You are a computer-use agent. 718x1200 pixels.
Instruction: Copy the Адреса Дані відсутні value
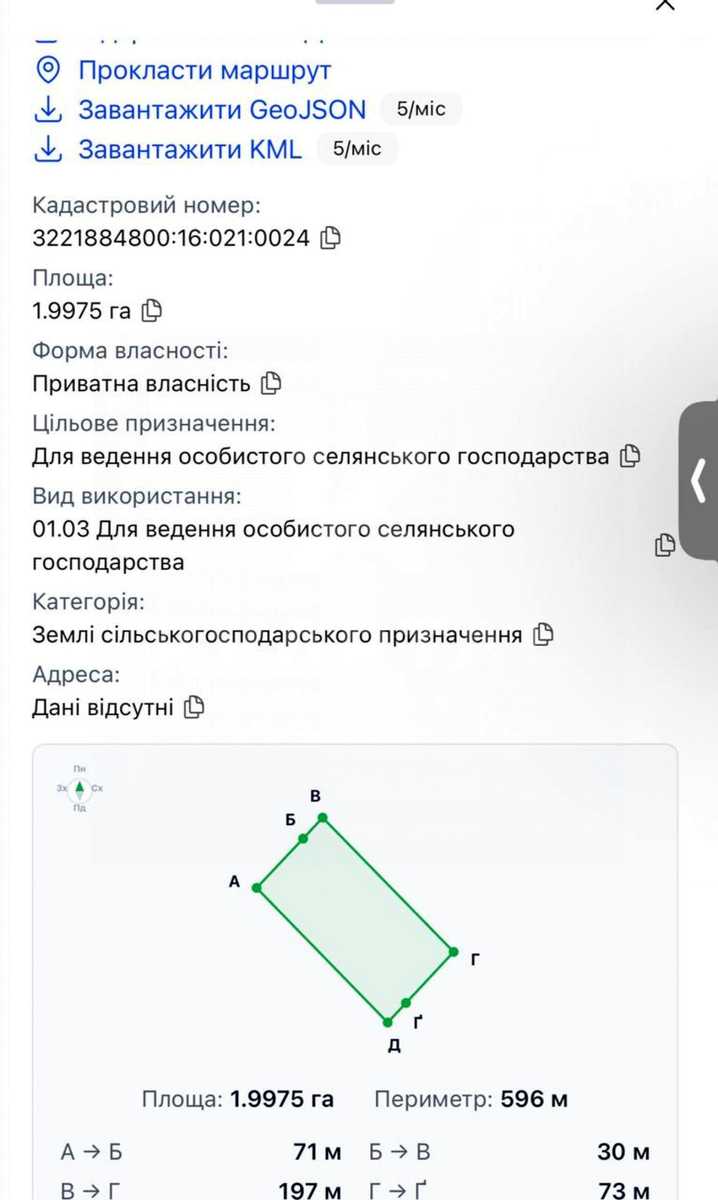pyautogui.click(x=194, y=707)
